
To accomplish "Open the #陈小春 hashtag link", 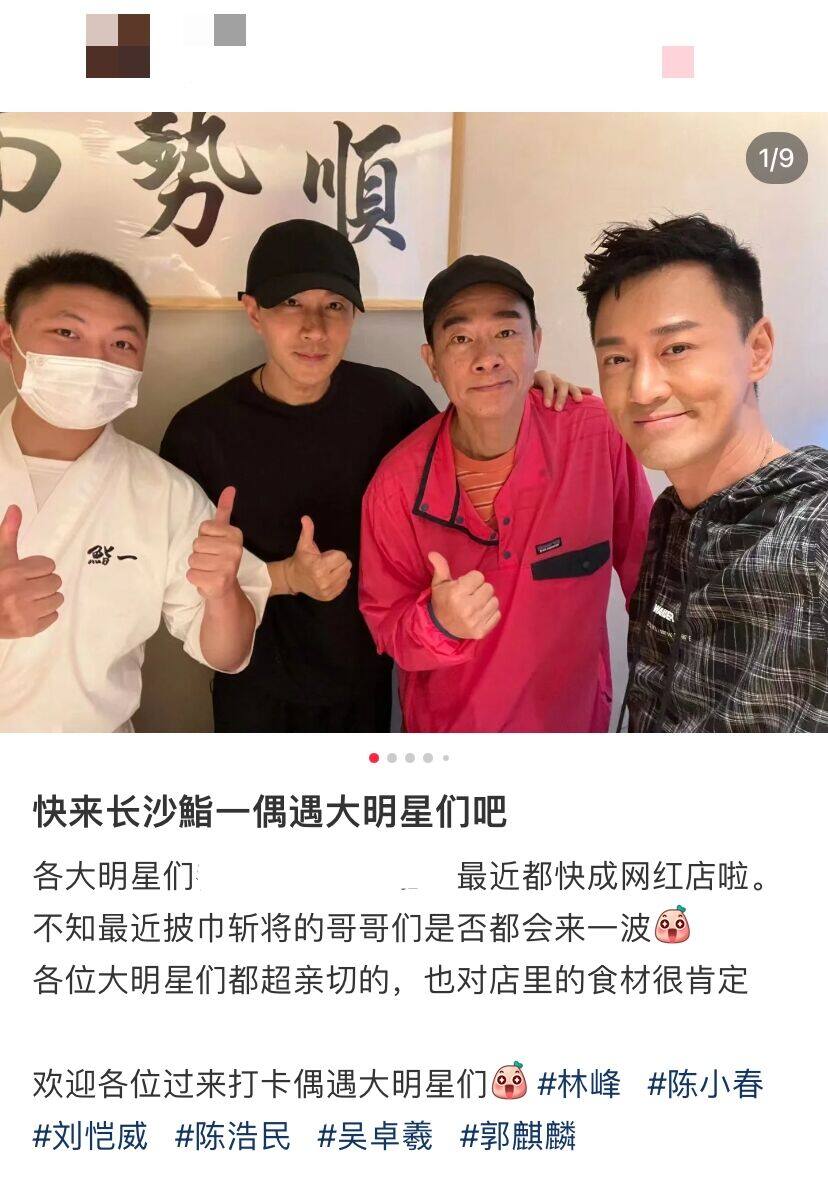I will [705, 1084].
